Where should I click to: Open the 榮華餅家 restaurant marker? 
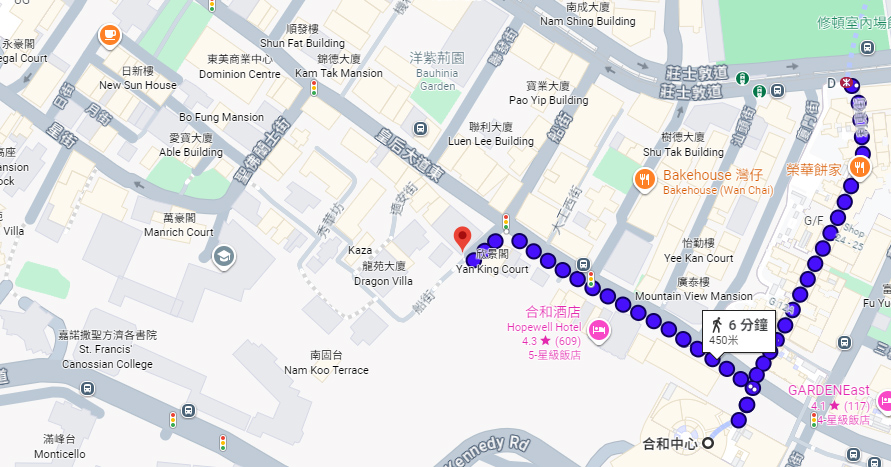click(x=860, y=166)
